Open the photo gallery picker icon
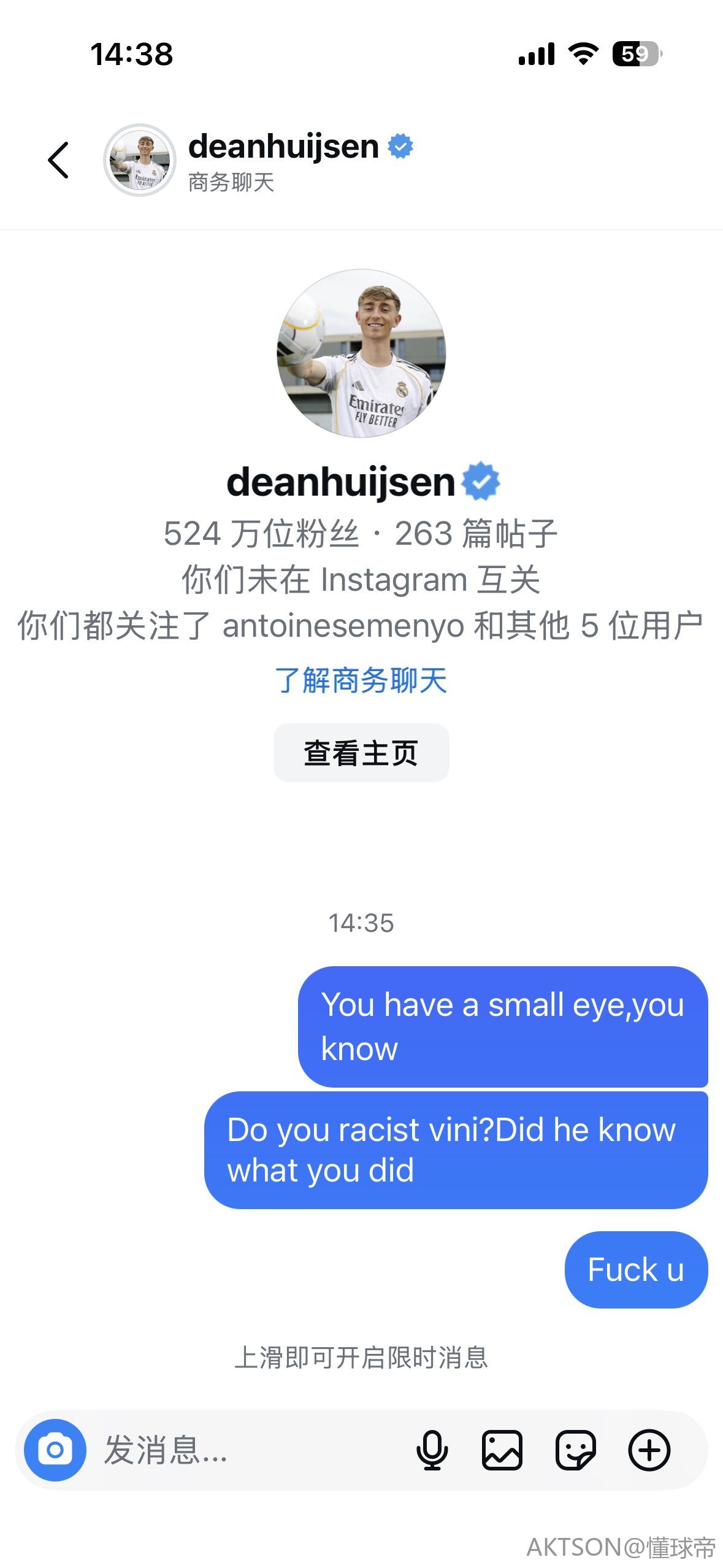The image size is (723, 1568). [x=502, y=1450]
